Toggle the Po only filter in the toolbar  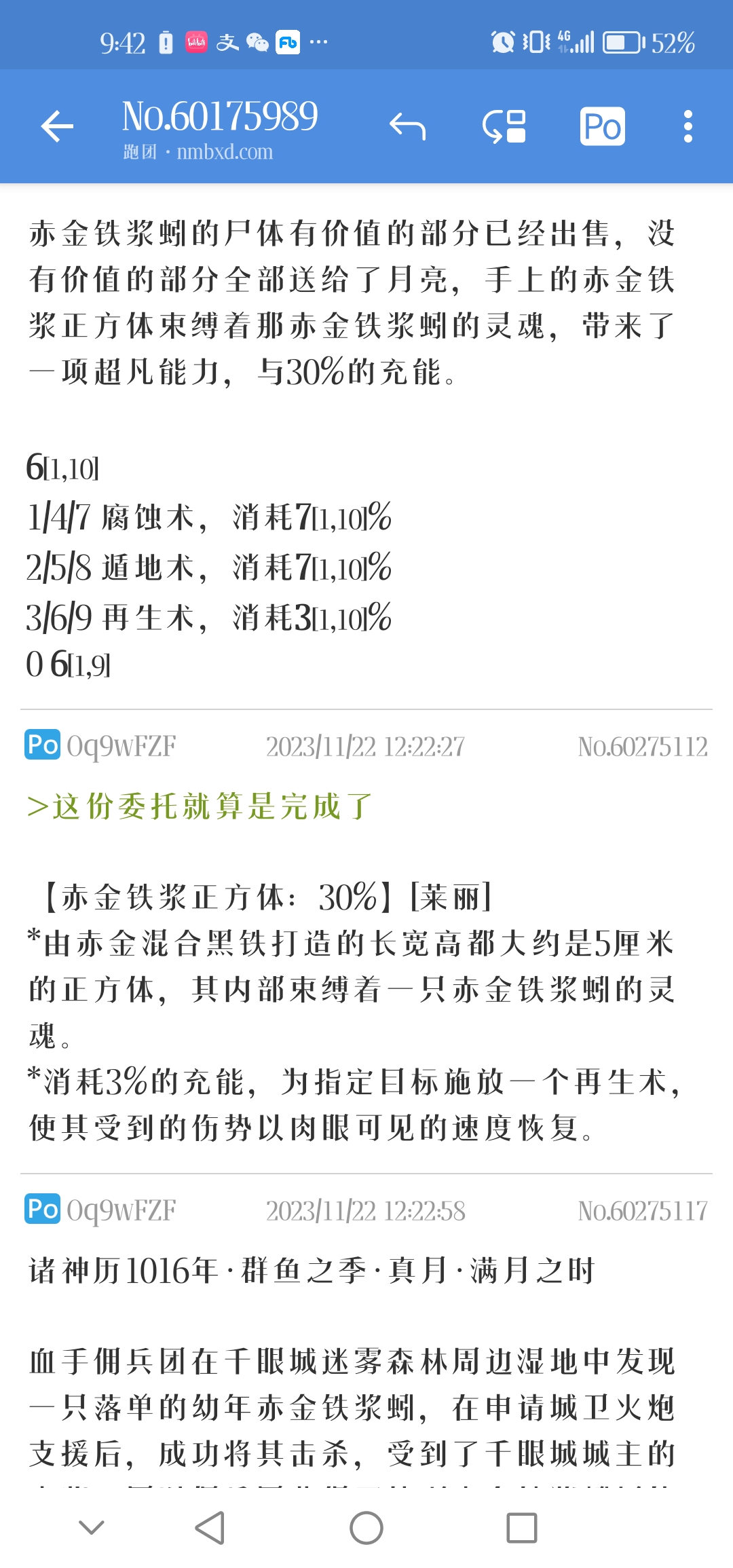603,126
